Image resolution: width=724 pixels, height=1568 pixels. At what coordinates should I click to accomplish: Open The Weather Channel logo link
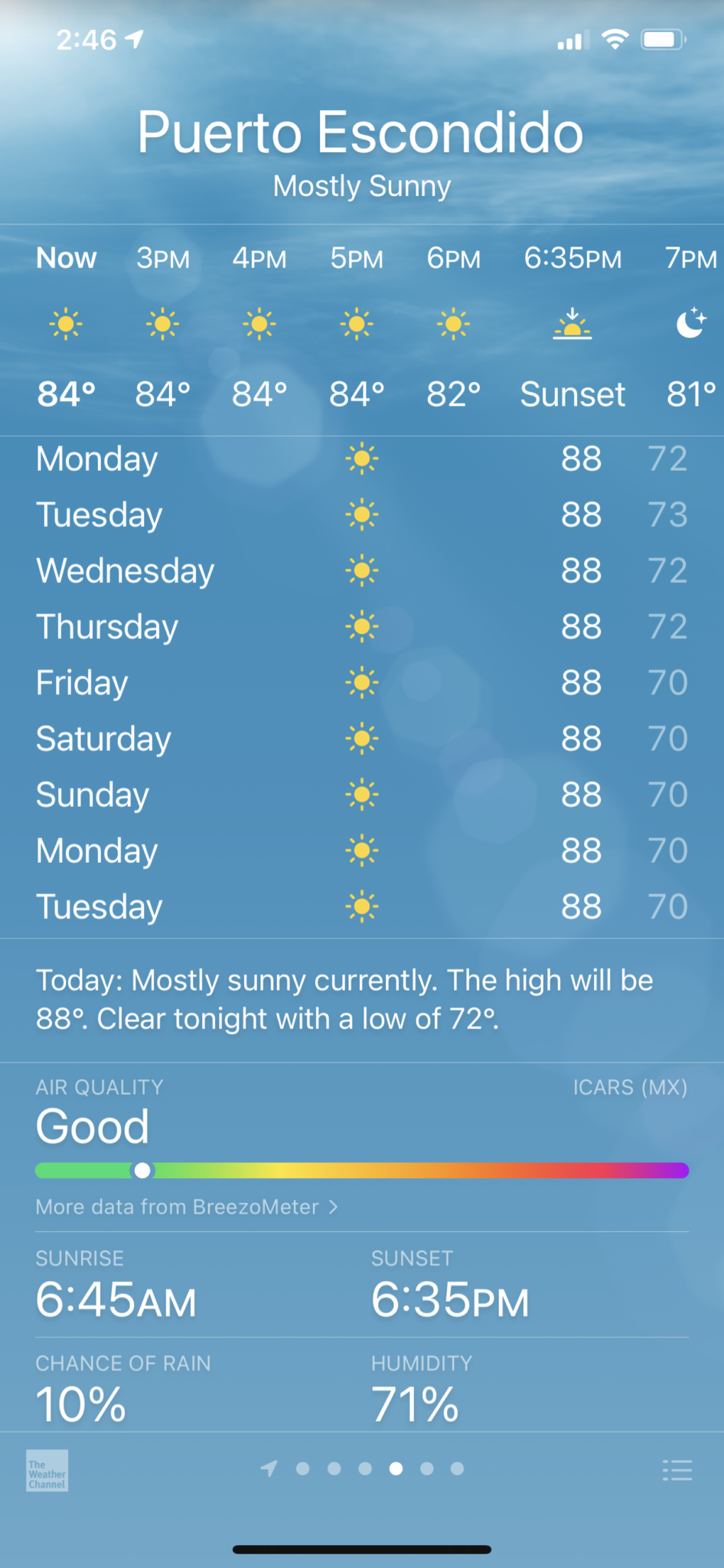coord(47,1470)
